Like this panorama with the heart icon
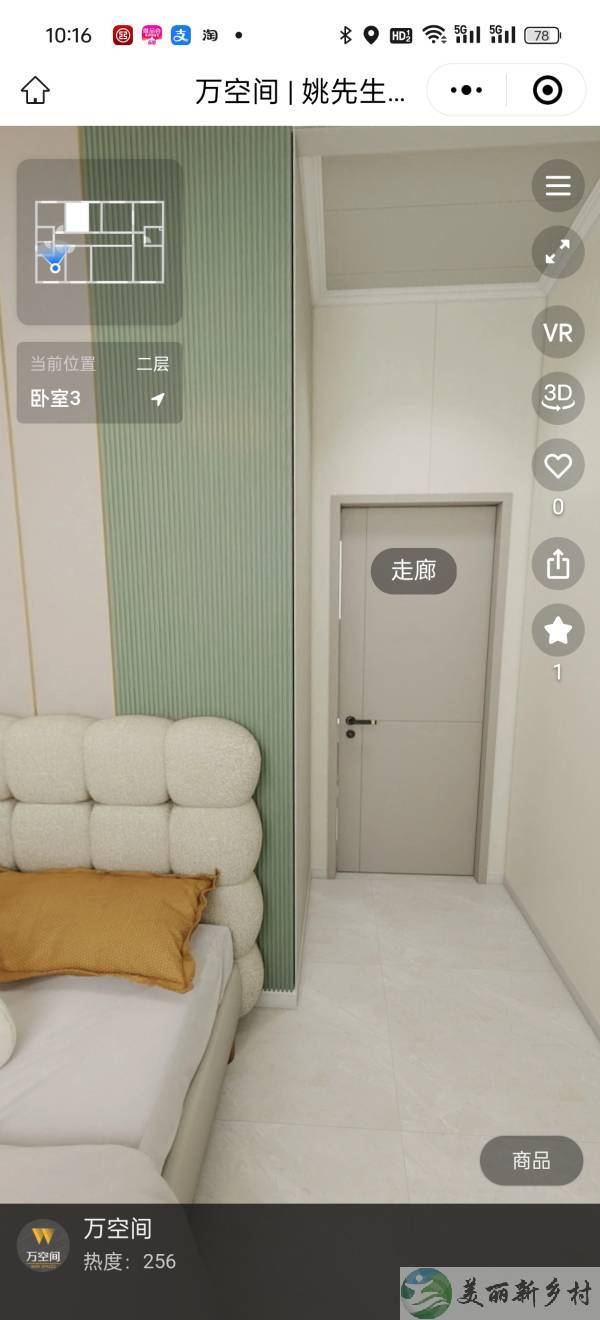This screenshot has height=1320, width=600. point(557,465)
